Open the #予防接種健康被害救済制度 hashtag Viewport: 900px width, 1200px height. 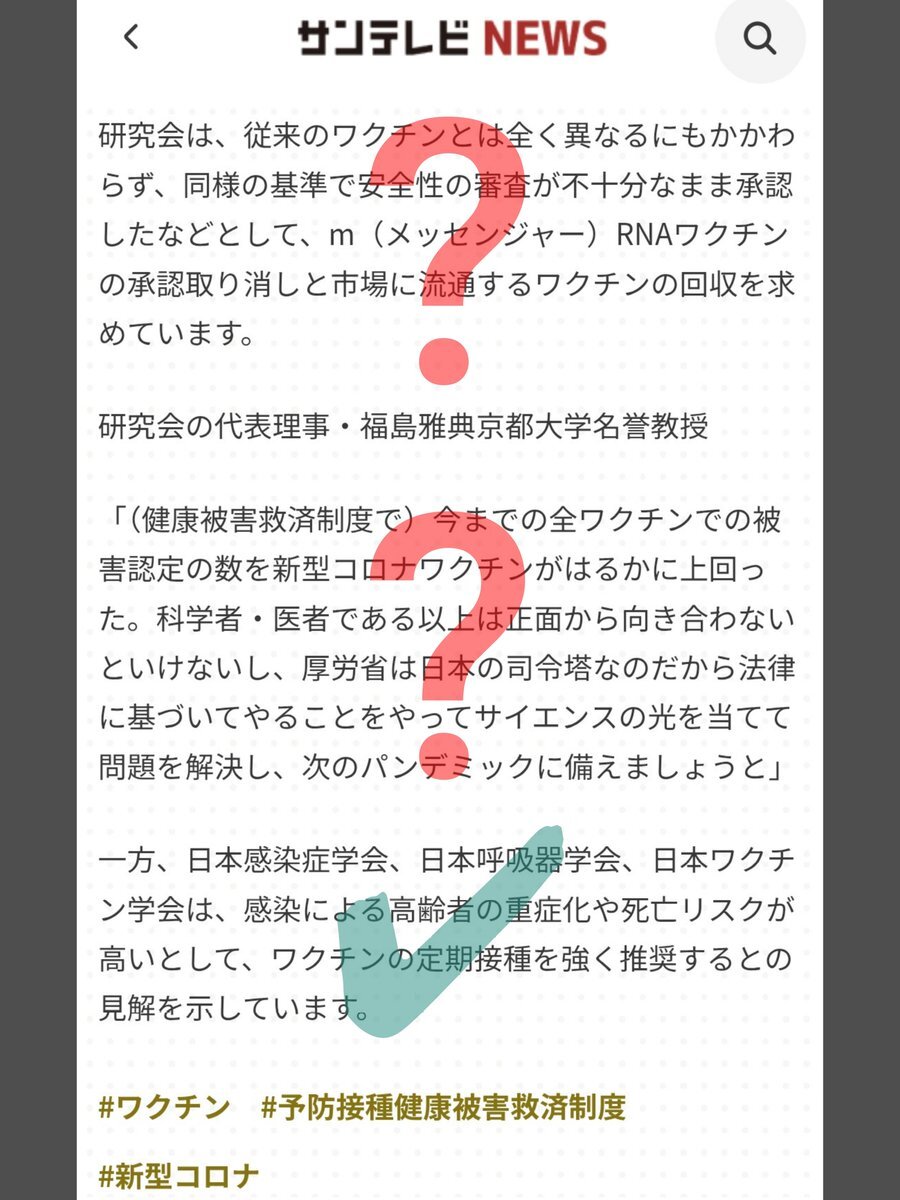pyautogui.click(x=443, y=1107)
